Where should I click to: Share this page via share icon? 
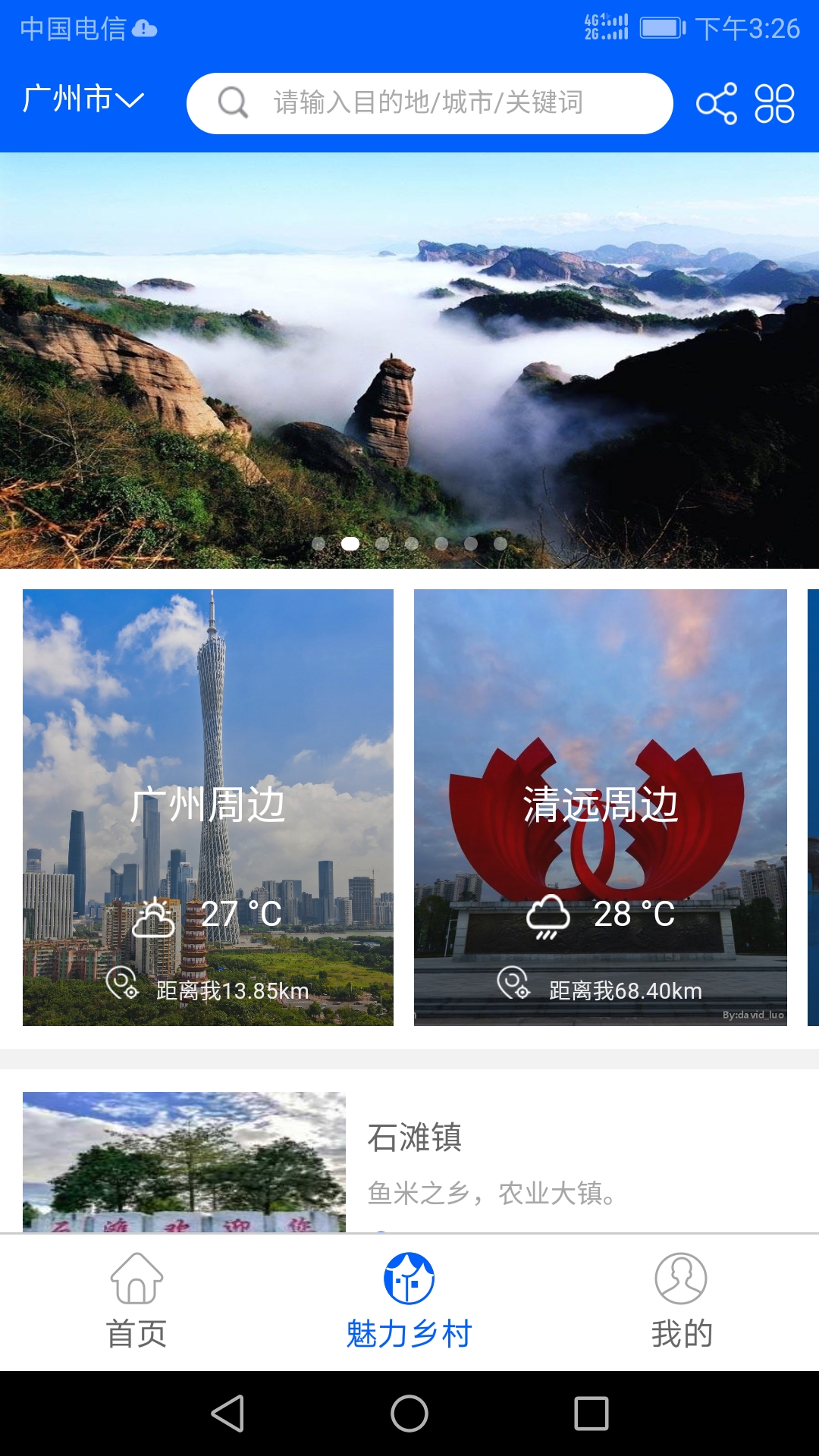[x=716, y=103]
